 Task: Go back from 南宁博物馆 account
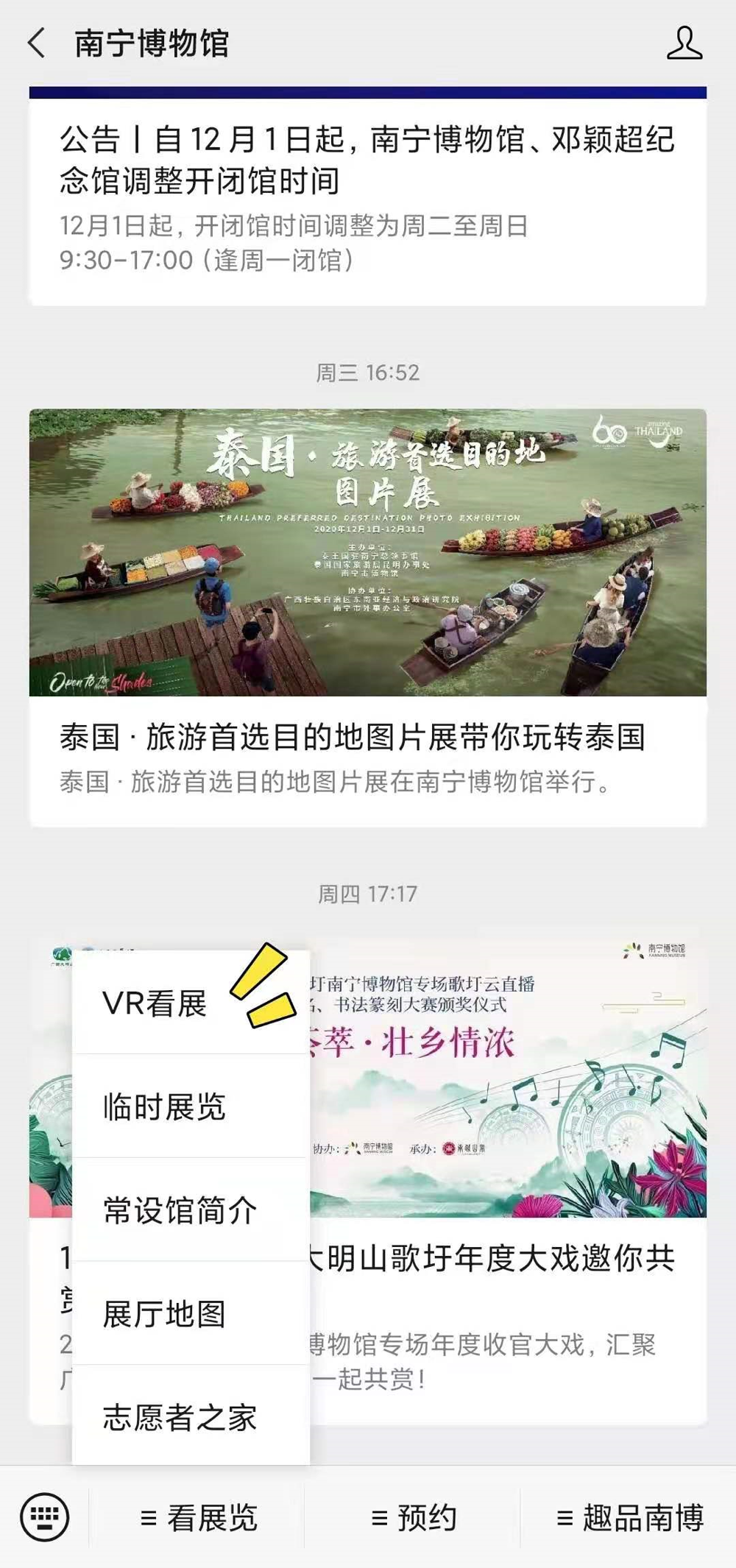(x=37, y=43)
